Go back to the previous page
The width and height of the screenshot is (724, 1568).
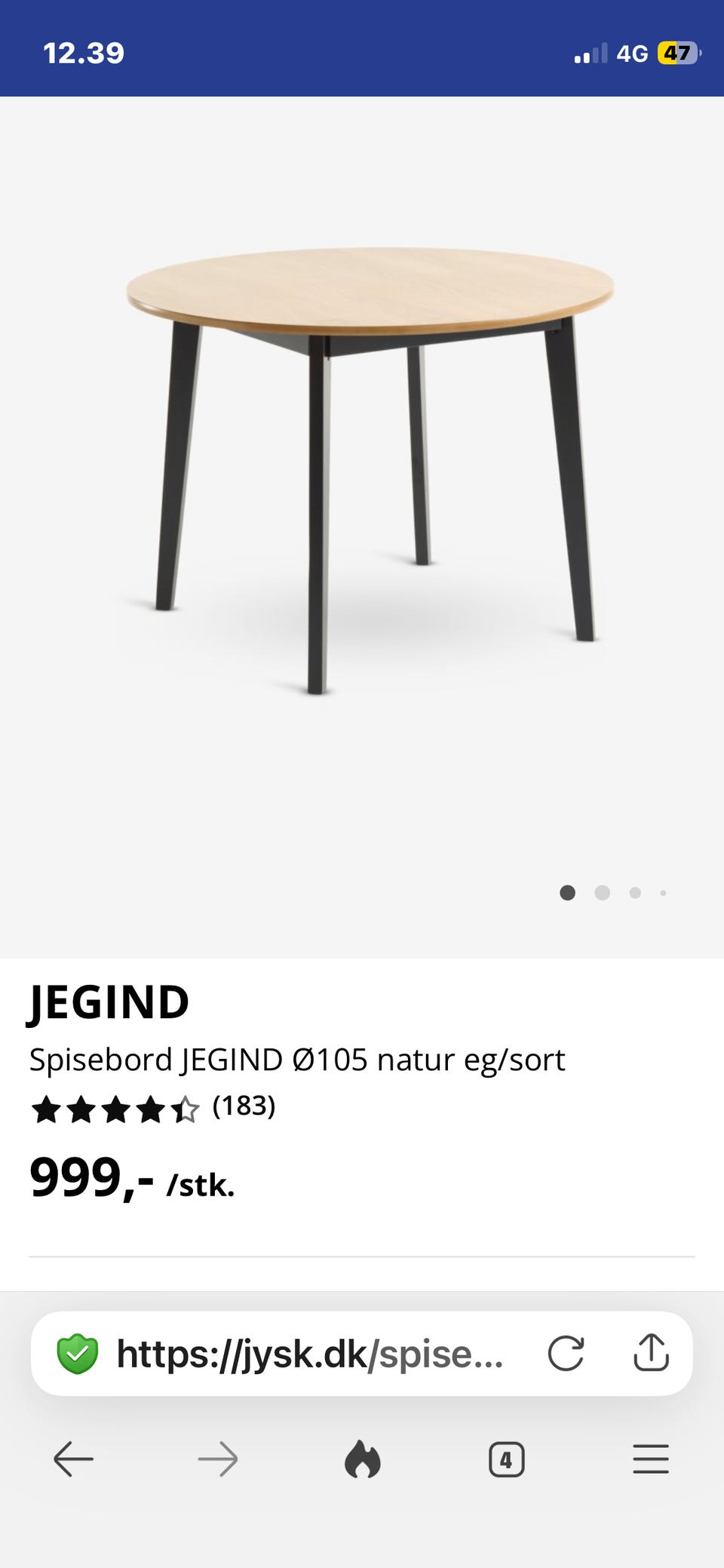click(73, 1459)
